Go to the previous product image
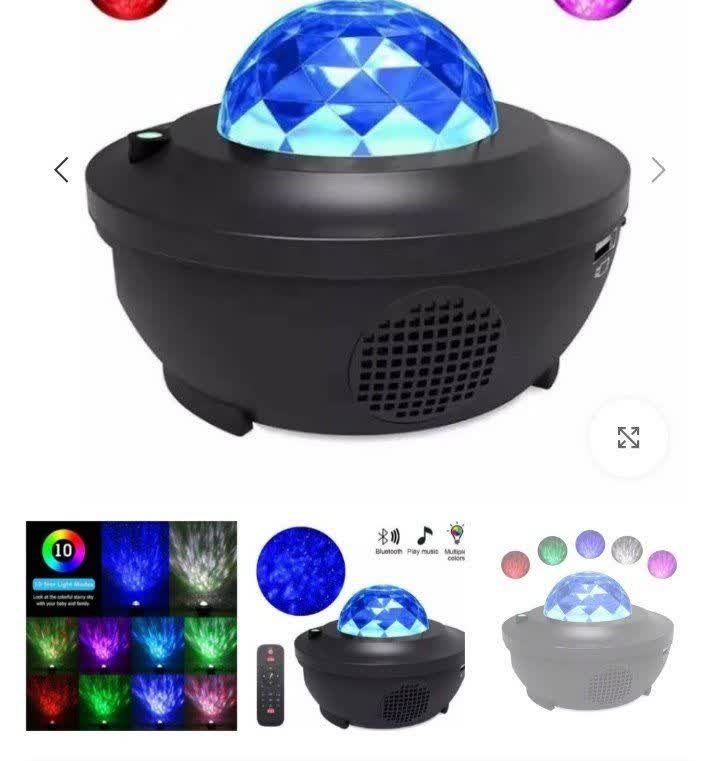 point(62,170)
